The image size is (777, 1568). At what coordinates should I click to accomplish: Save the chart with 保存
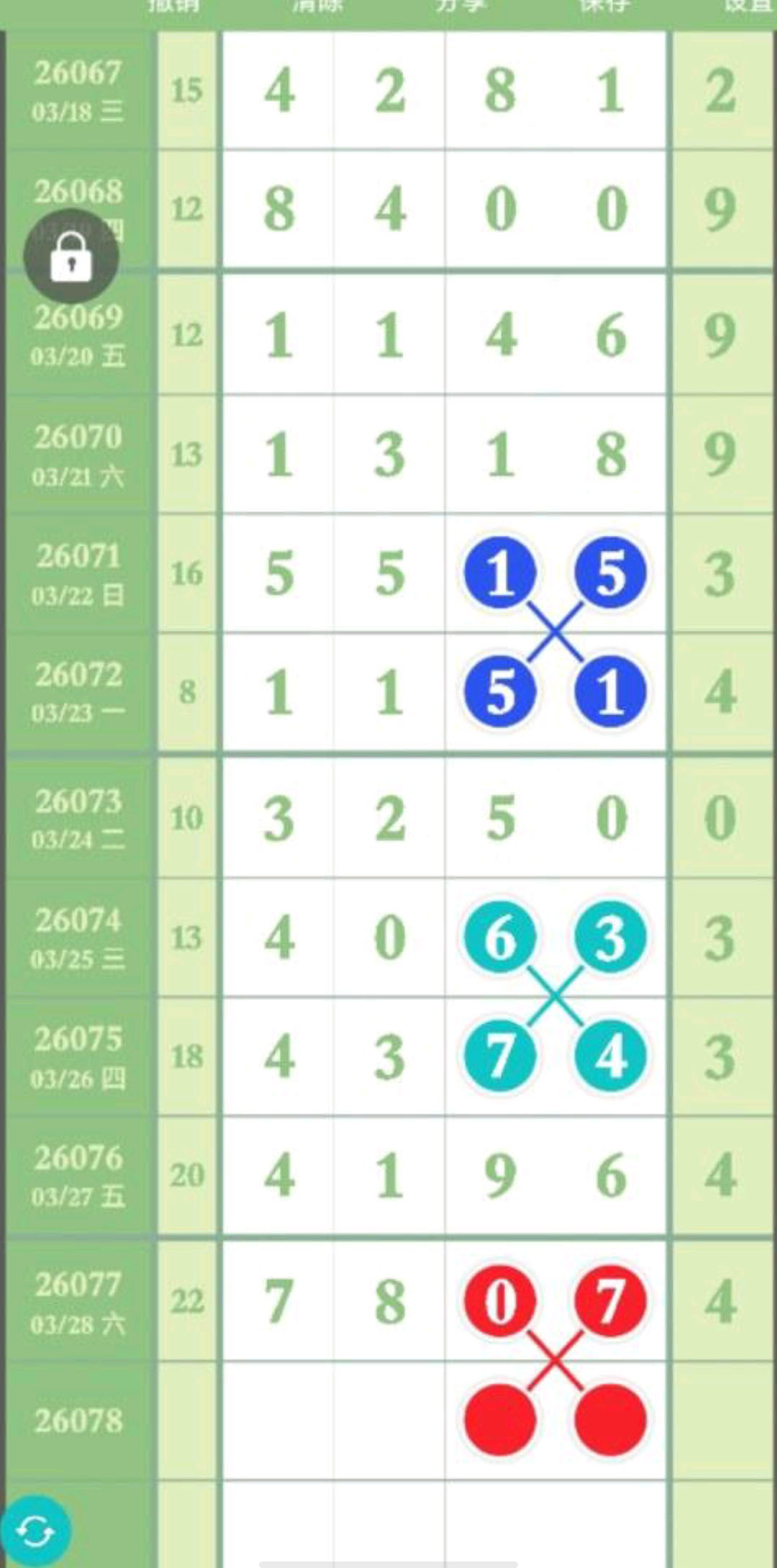(605, 6)
